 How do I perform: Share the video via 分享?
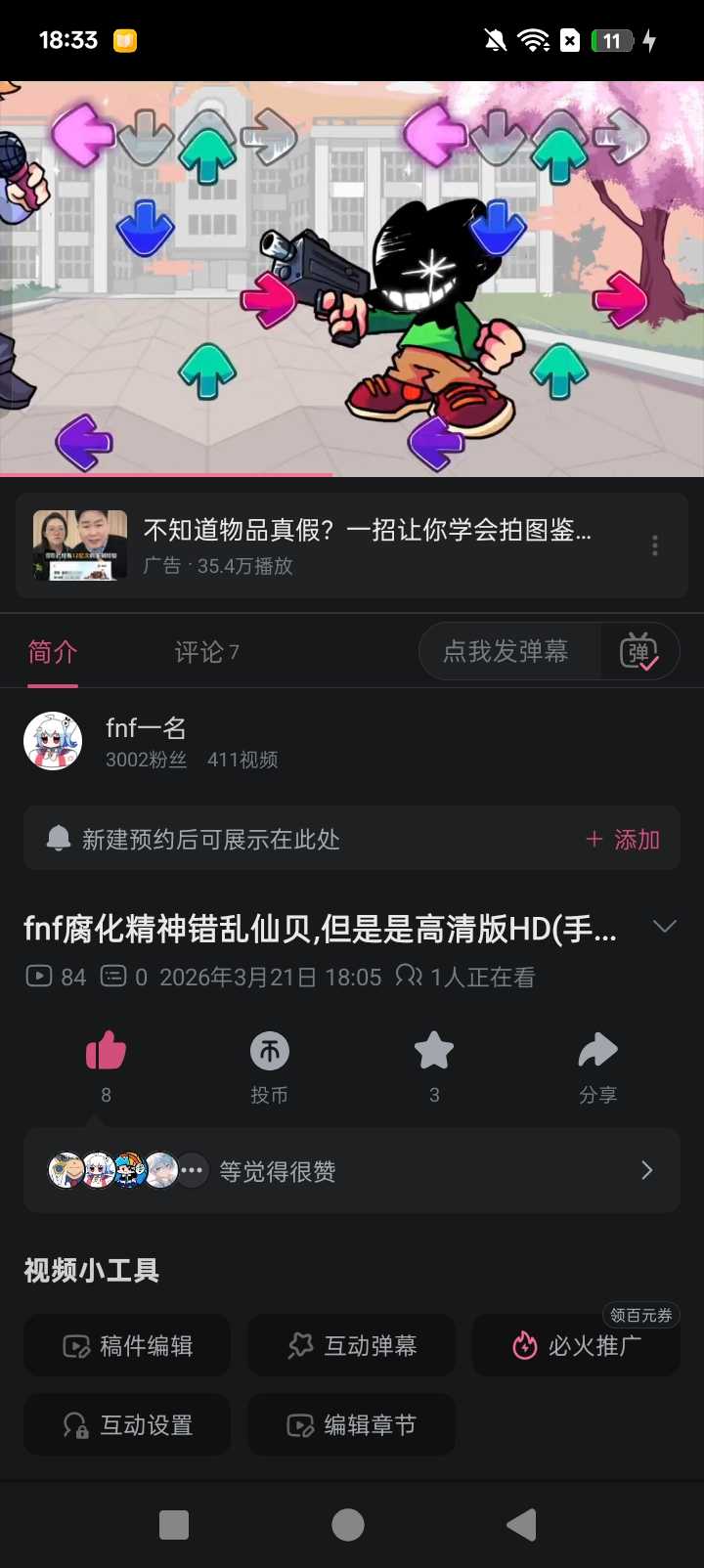click(597, 1053)
